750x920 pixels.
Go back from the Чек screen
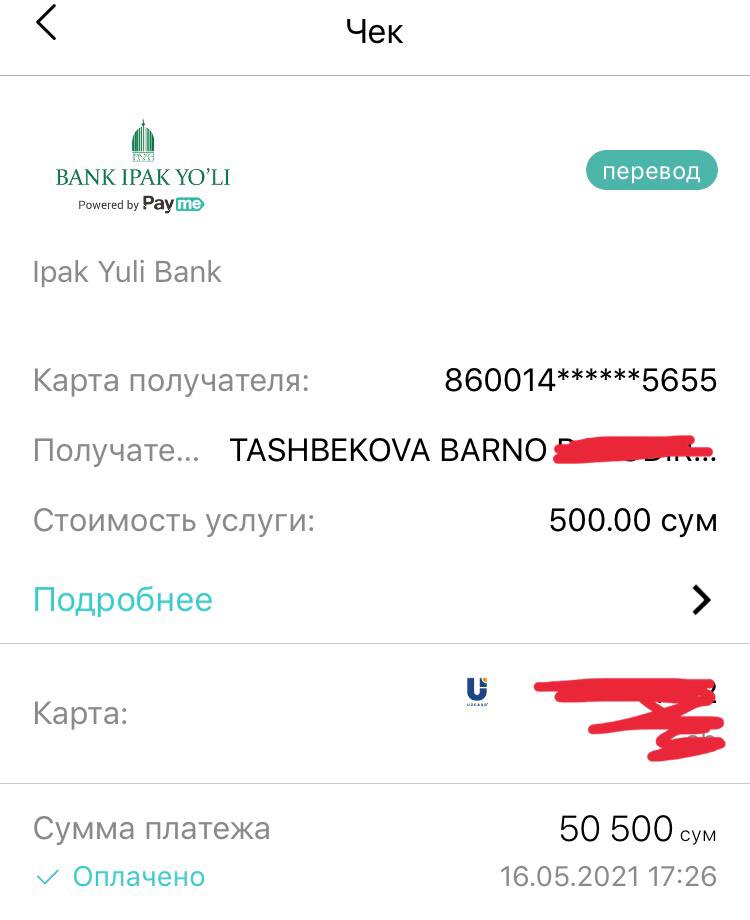click(x=46, y=23)
